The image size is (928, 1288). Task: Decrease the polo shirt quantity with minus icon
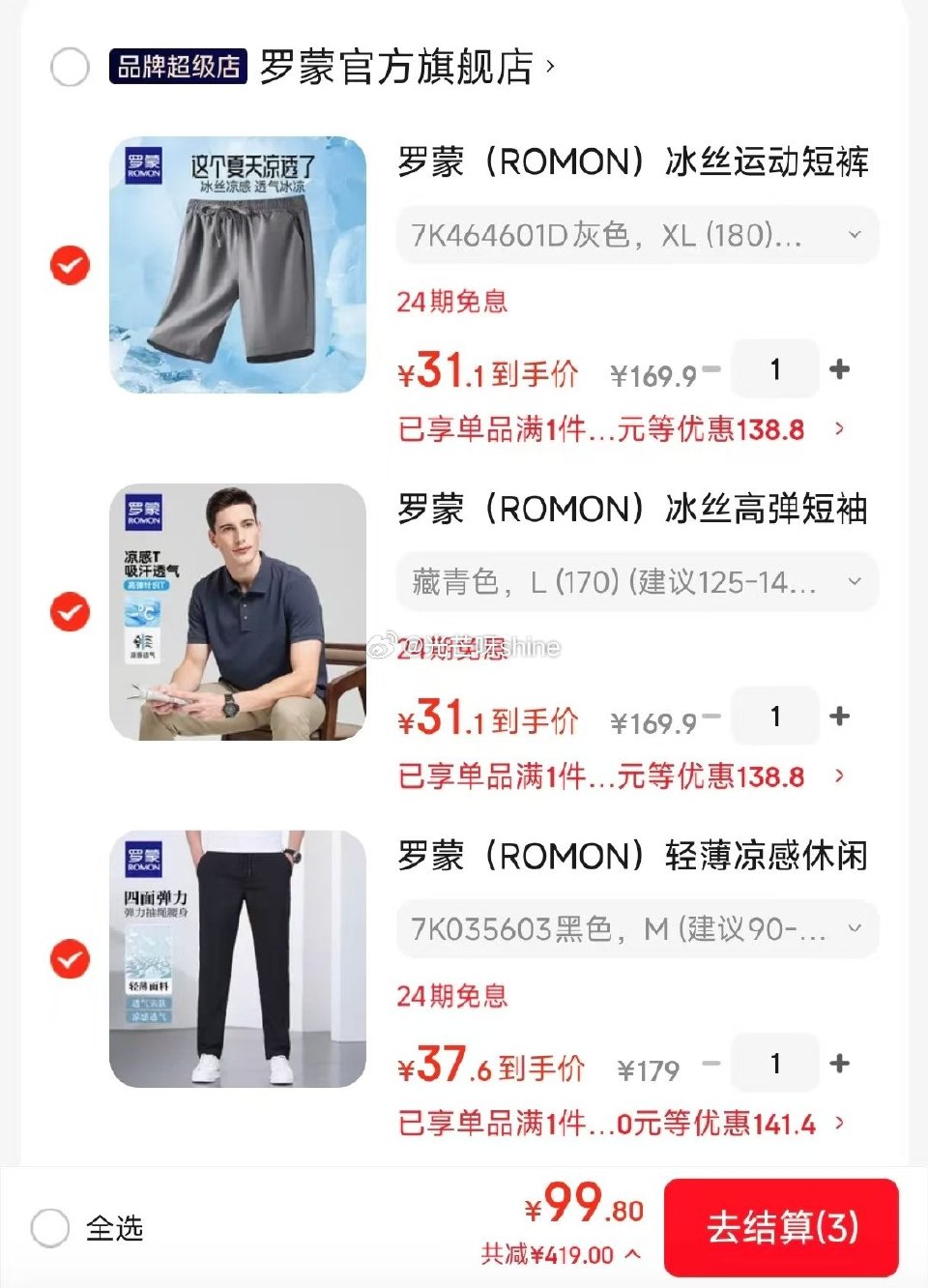[712, 716]
